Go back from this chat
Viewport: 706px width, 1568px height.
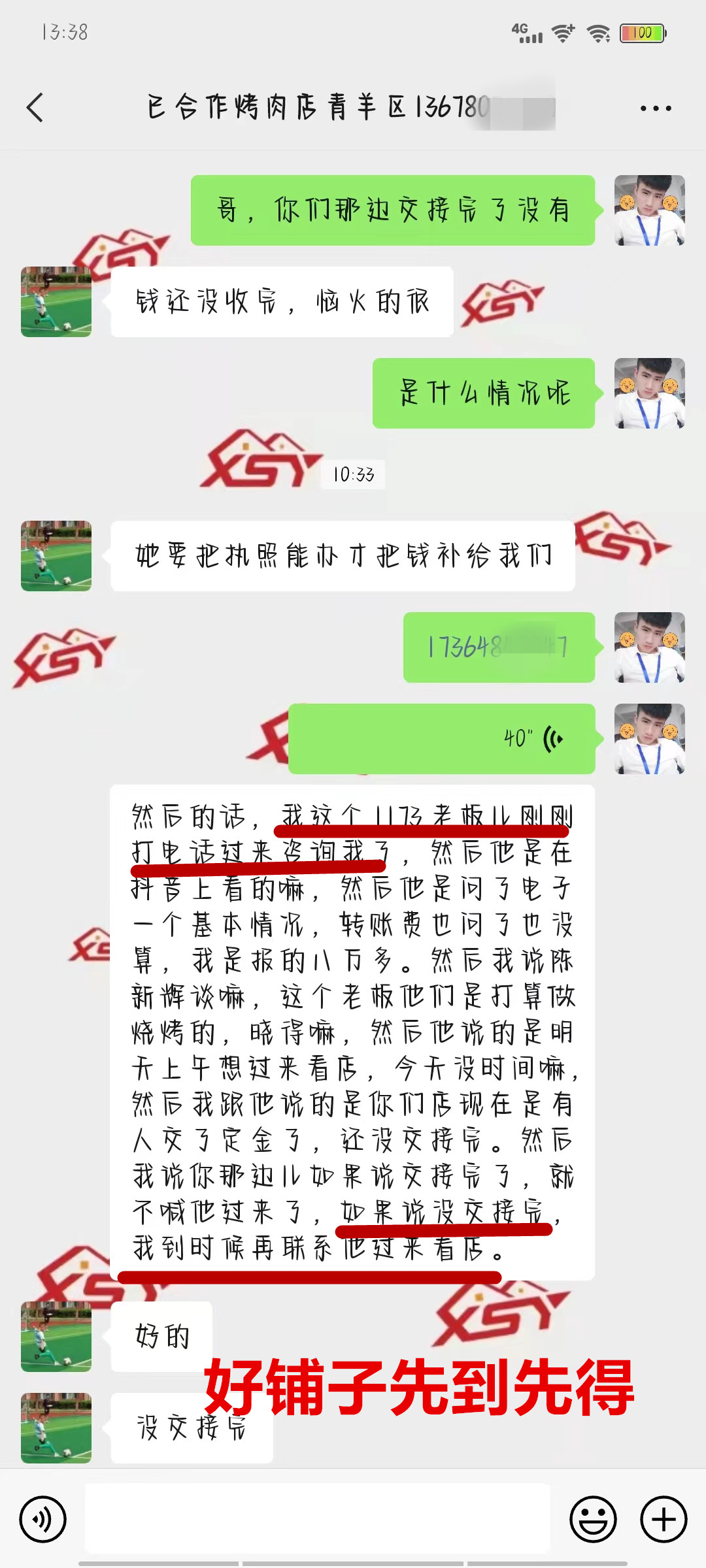click(35, 108)
